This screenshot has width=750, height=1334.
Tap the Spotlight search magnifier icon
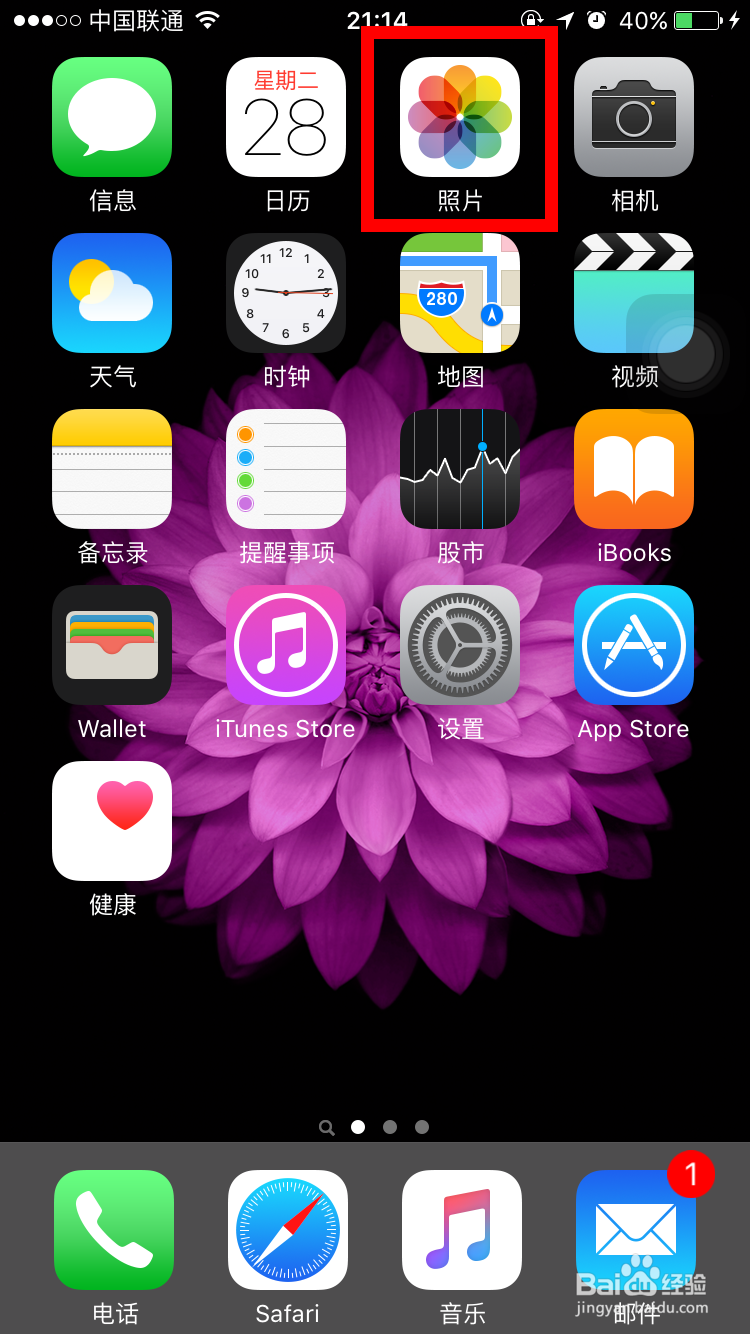pos(326,1127)
